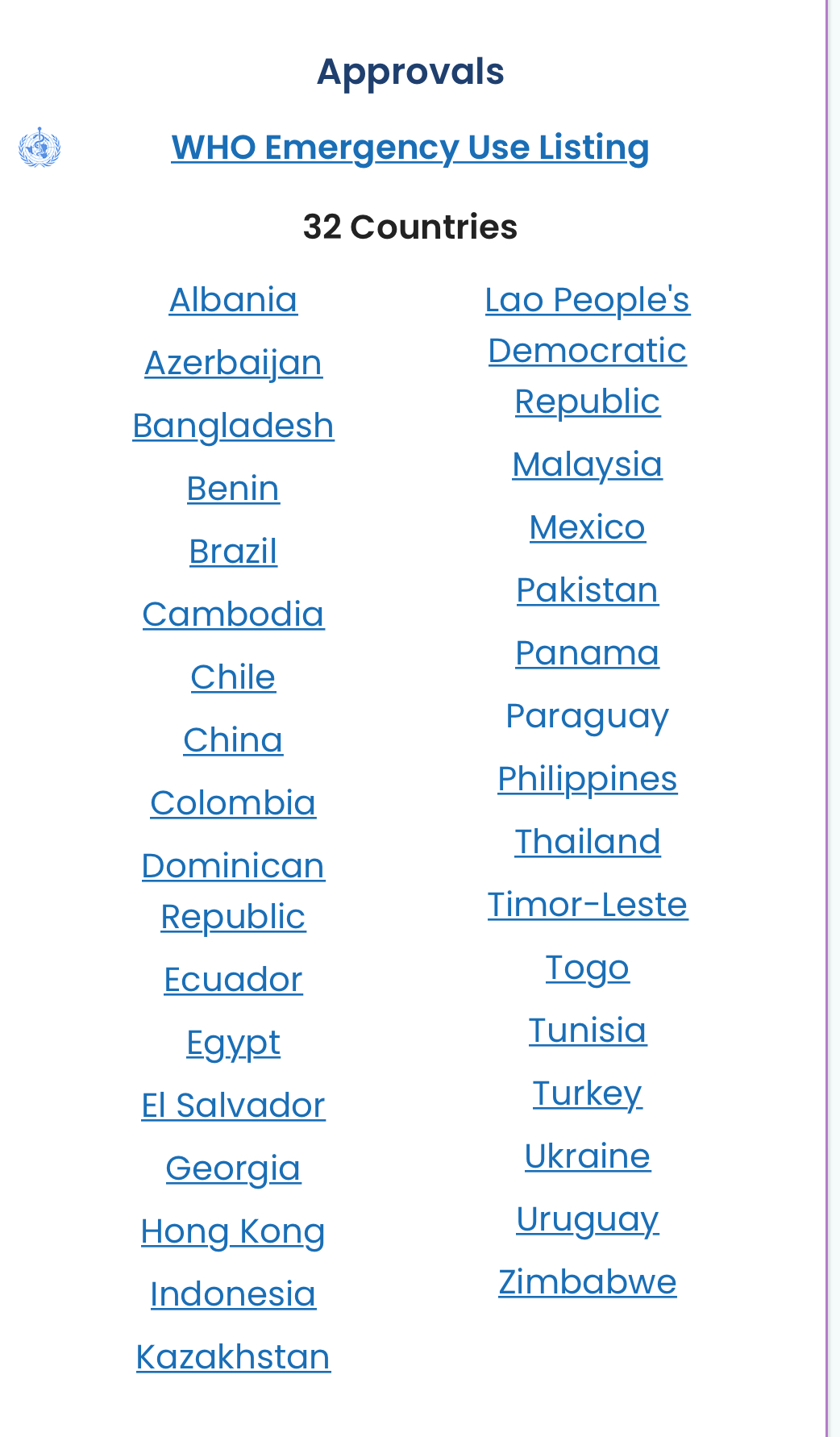Tap the Philippines link
The image size is (840, 1437).
588,779
